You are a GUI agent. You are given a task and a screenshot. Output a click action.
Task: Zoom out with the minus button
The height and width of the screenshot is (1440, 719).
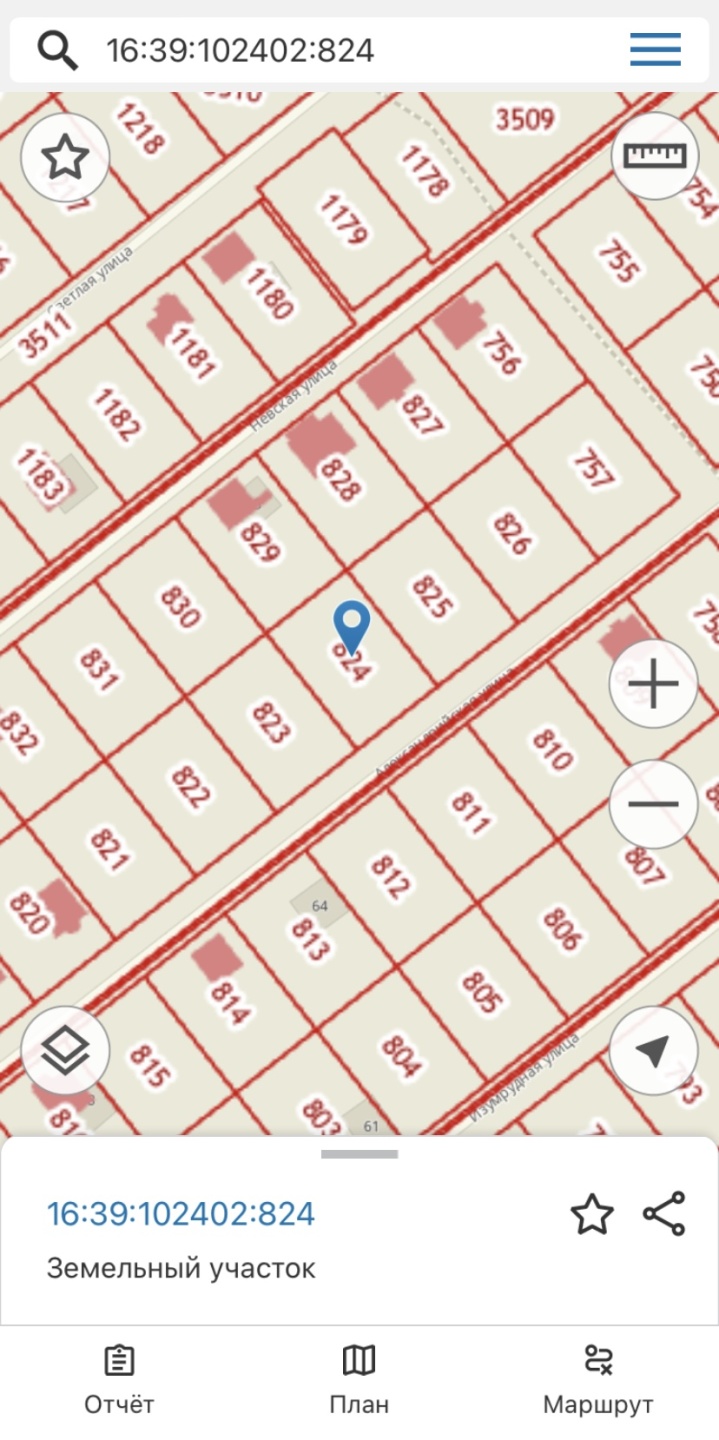click(654, 804)
